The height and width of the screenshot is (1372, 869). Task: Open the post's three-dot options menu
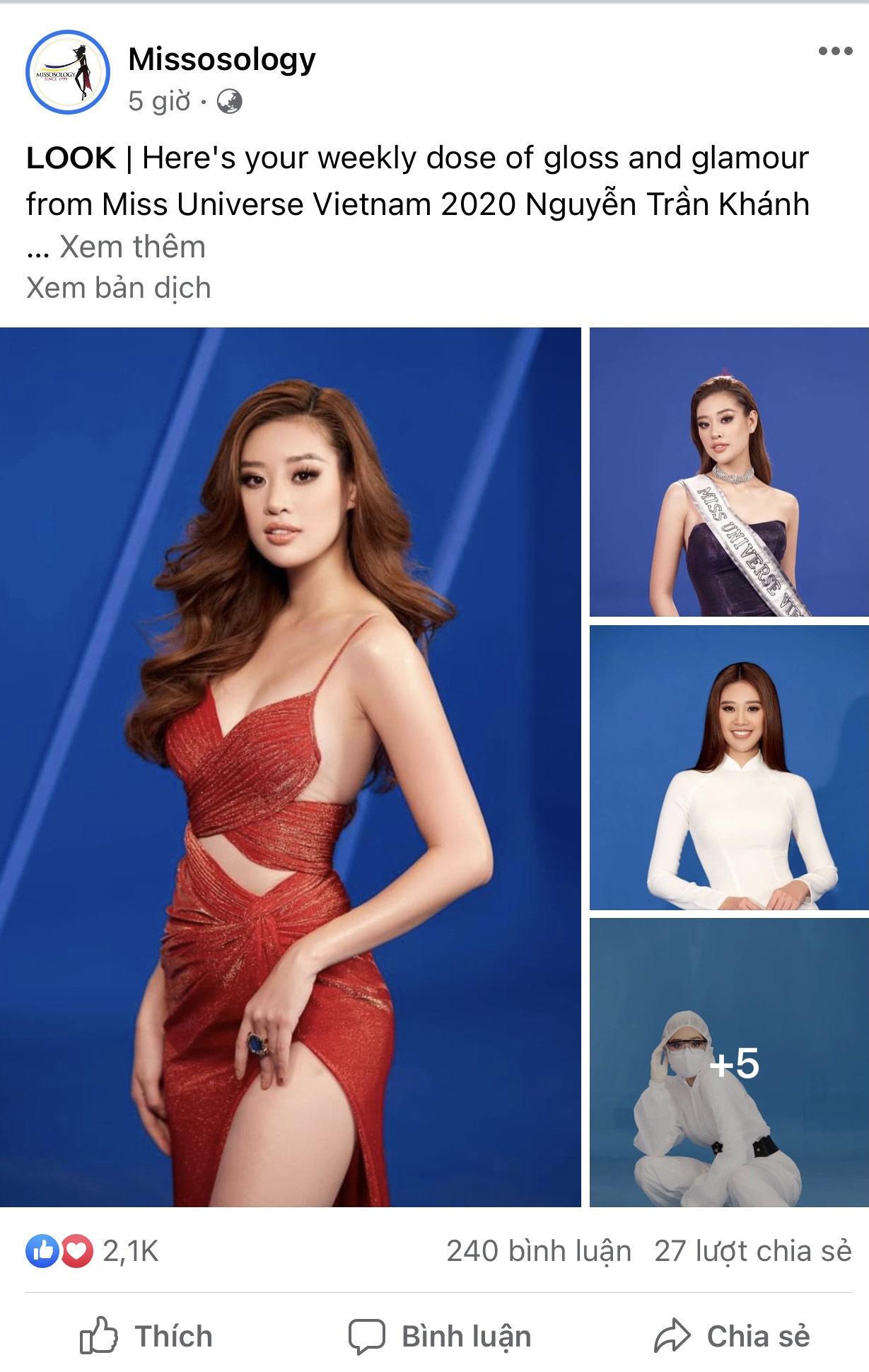[x=835, y=51]
